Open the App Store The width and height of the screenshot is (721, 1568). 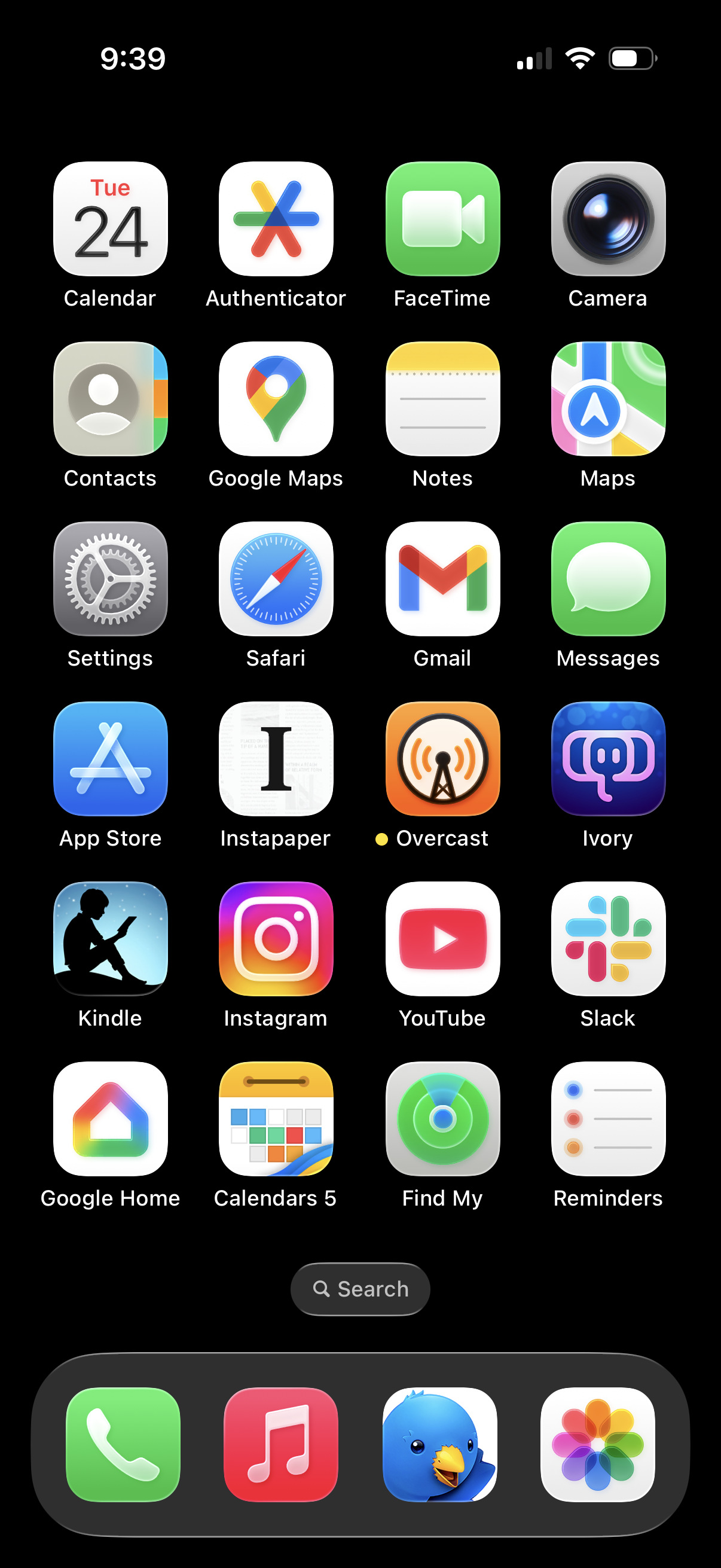pos(110,759)
